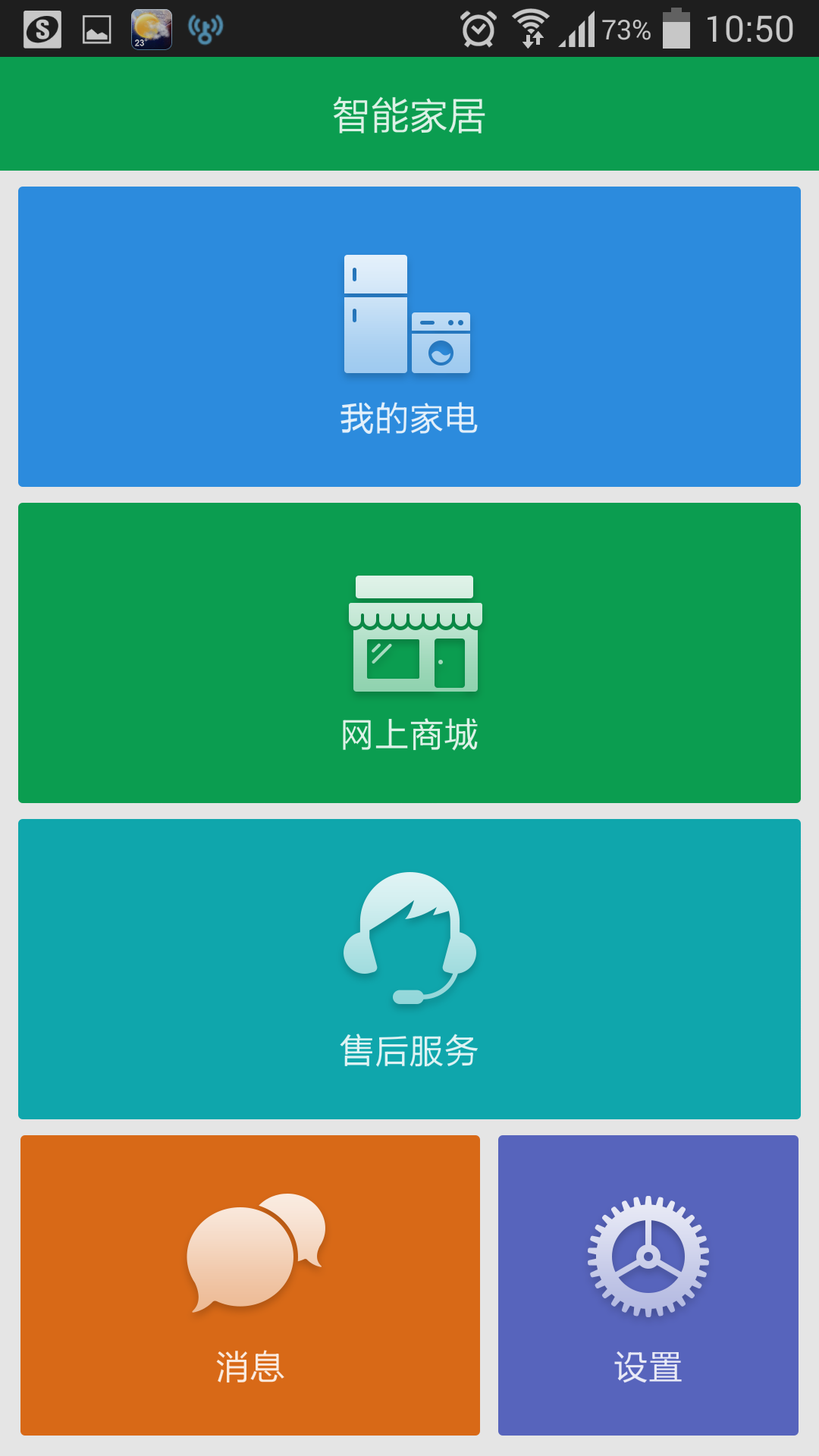Open the 网上商城 online store tile
Viewport: 819px width, 1456px height.
coord(409,653)
